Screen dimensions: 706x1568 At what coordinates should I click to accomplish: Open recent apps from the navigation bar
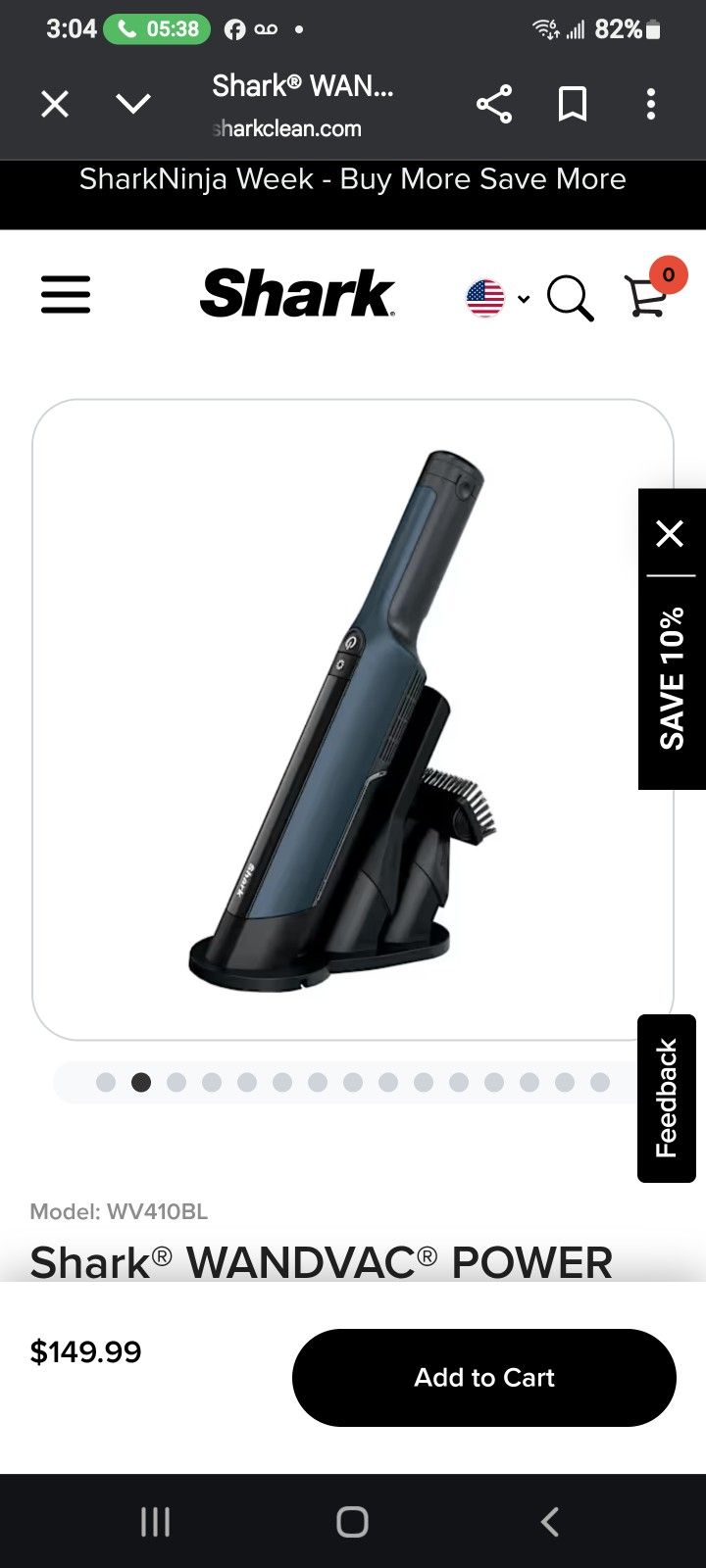coord(155,1522)
